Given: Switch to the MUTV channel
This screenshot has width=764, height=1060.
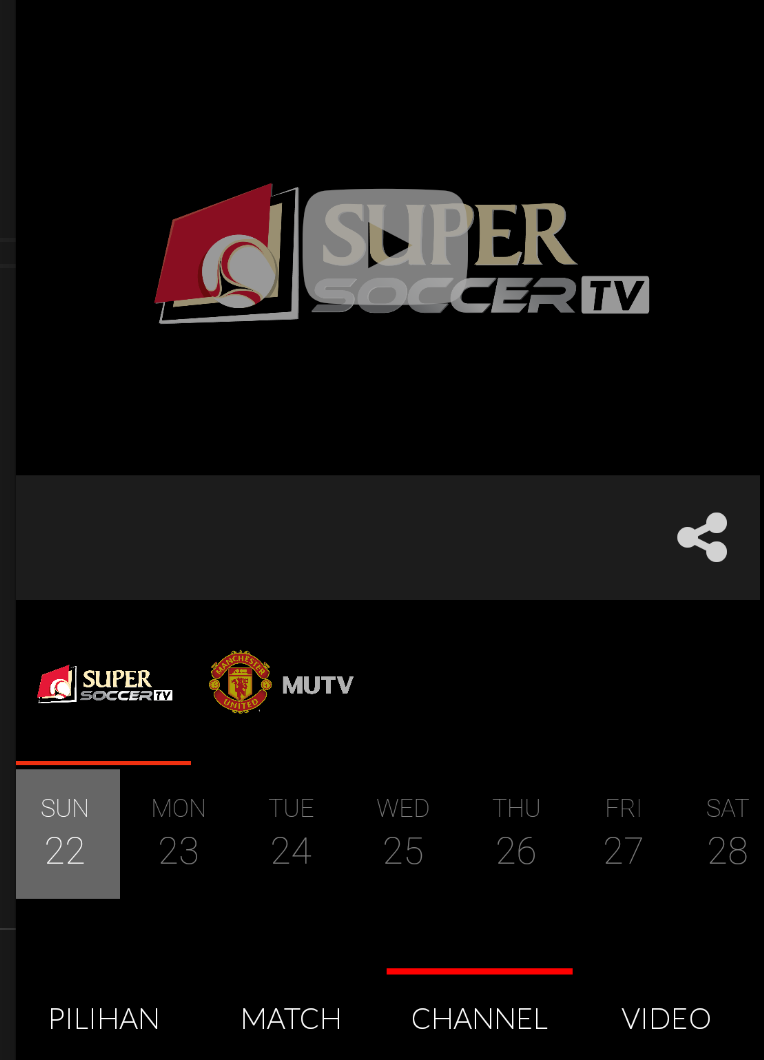Looking at the screenshot, I should point(281,684).
